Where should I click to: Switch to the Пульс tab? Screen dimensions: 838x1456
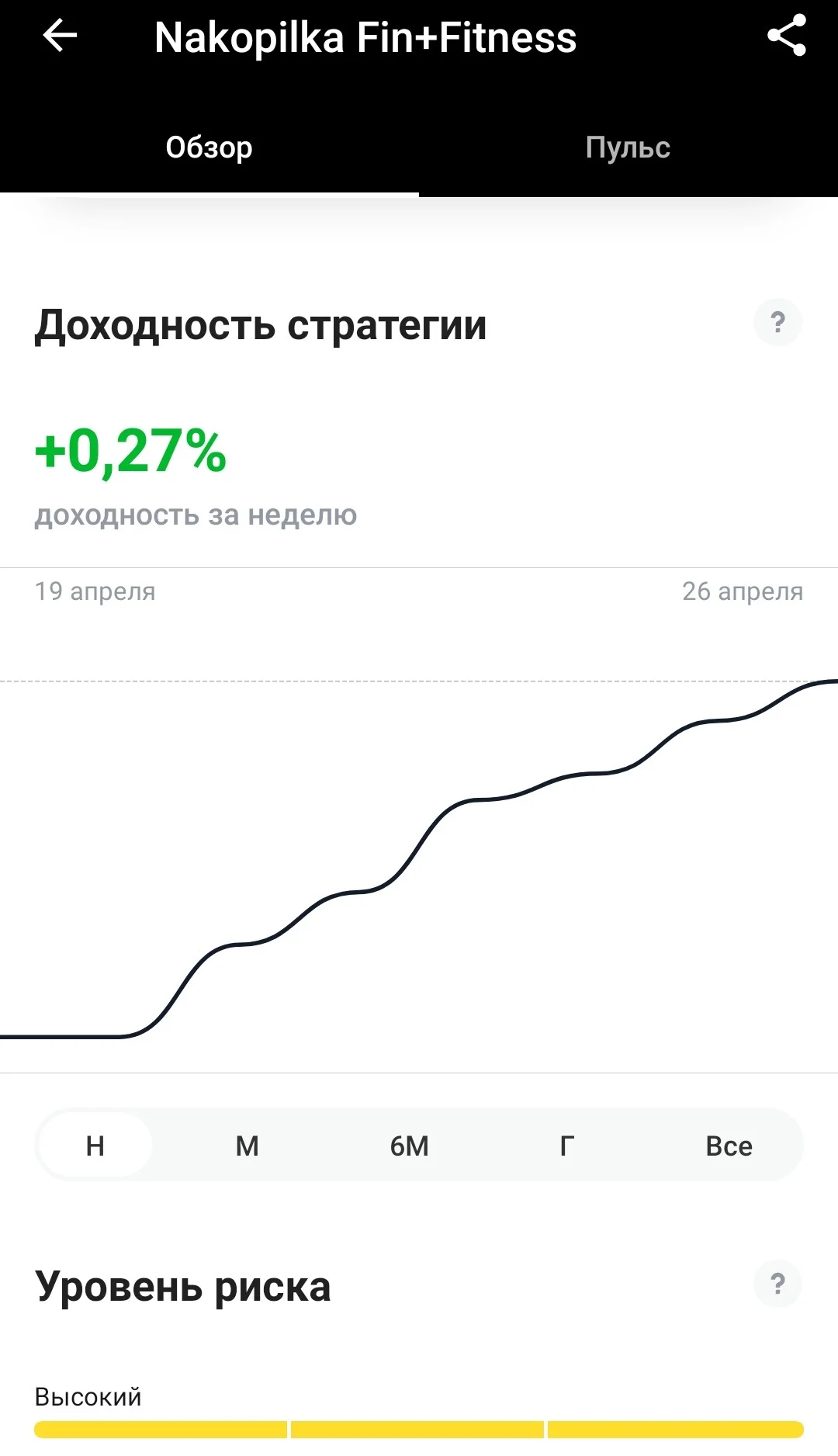point(628,147)
